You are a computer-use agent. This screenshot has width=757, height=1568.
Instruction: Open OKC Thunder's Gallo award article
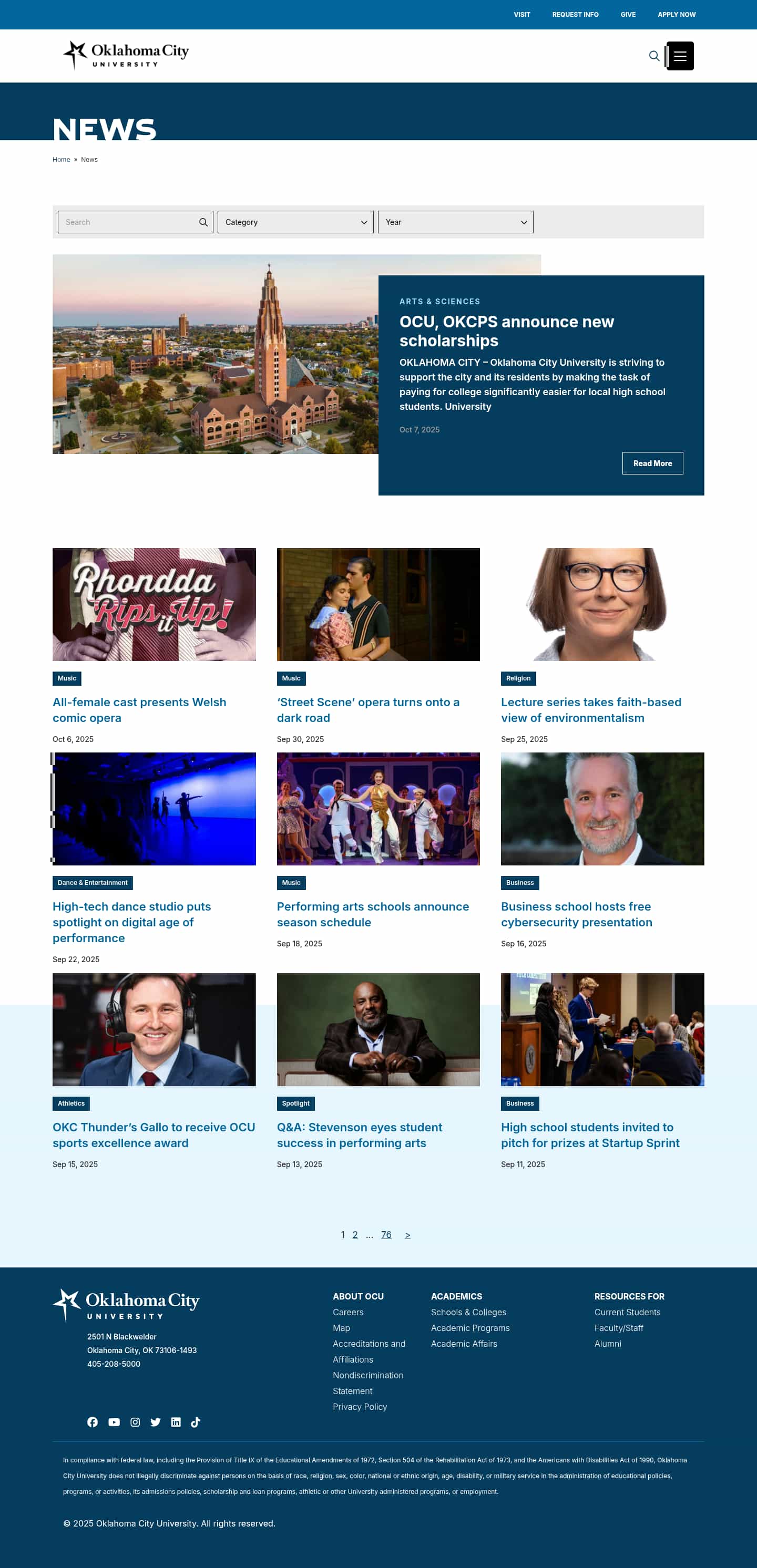click(x=154, y=1134)
